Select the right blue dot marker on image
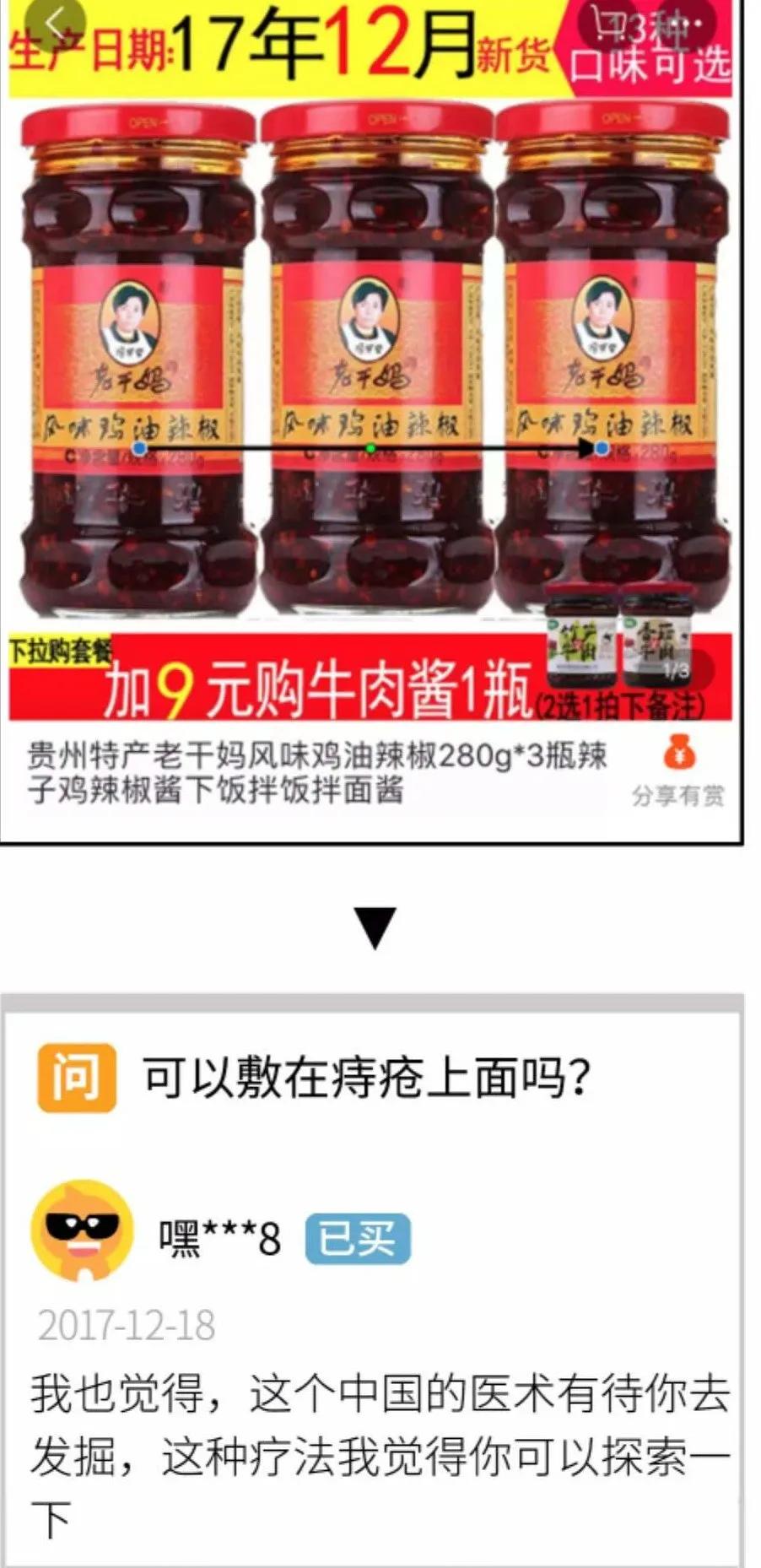Screen dimensions: 761x1568 pos(600,450)
